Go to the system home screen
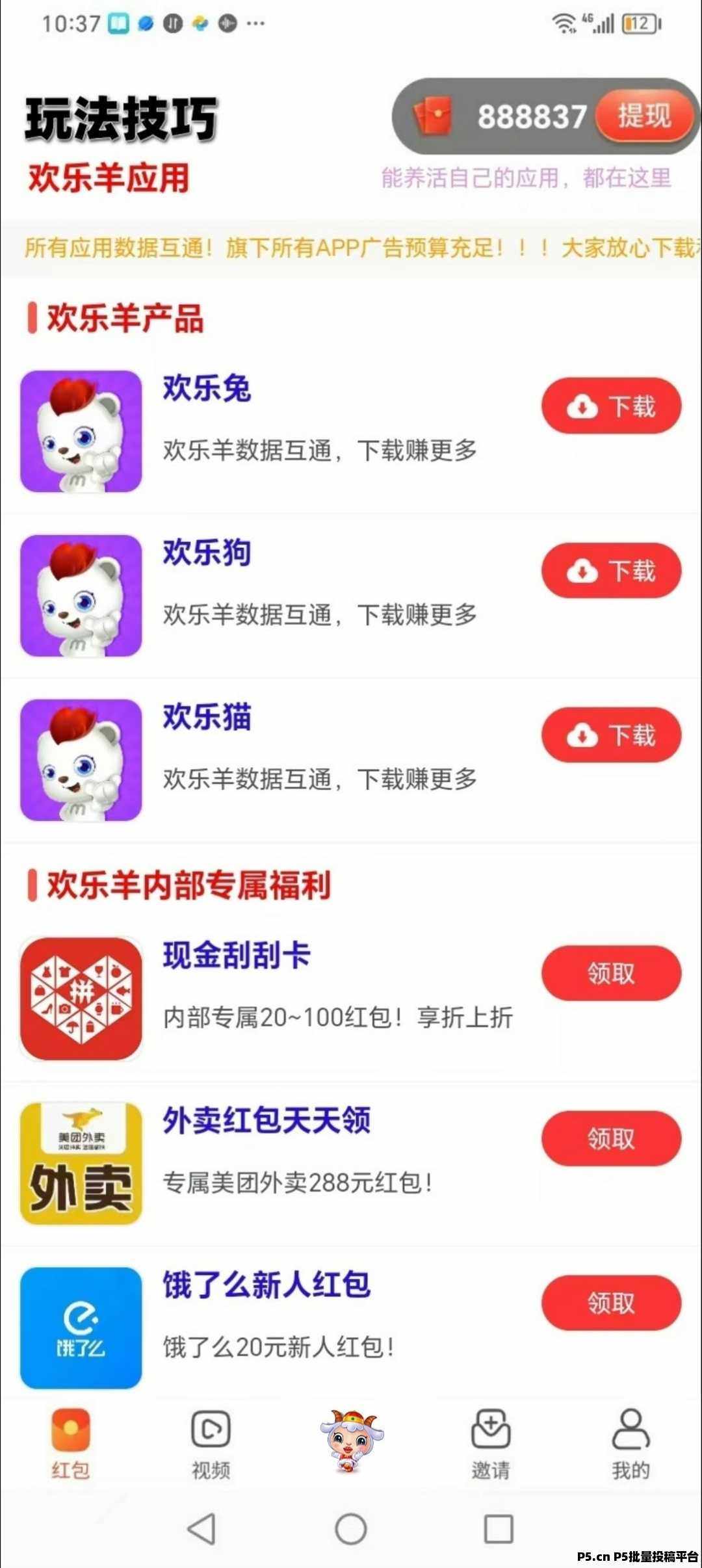Screen dimensions: 702x1568 coord(351,1528)
